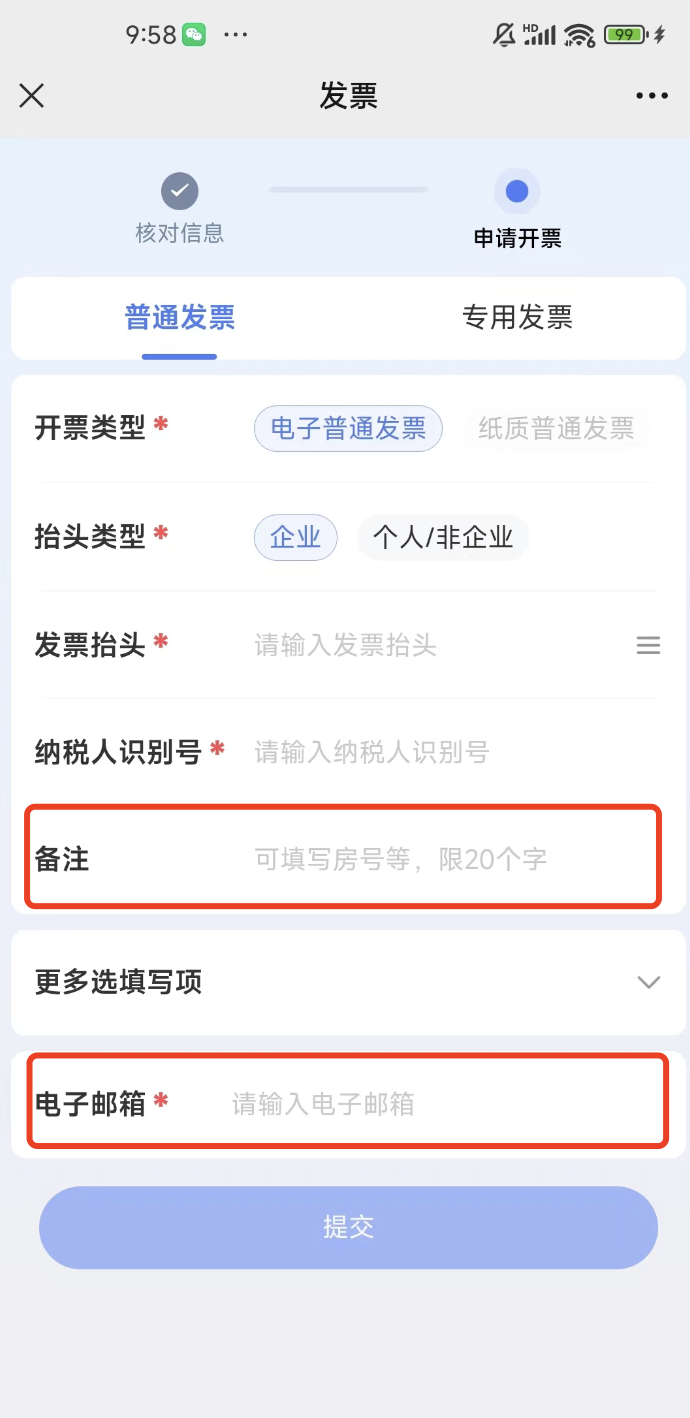
Task: Close the 发票 page with the X
Action: coord(32,96)
